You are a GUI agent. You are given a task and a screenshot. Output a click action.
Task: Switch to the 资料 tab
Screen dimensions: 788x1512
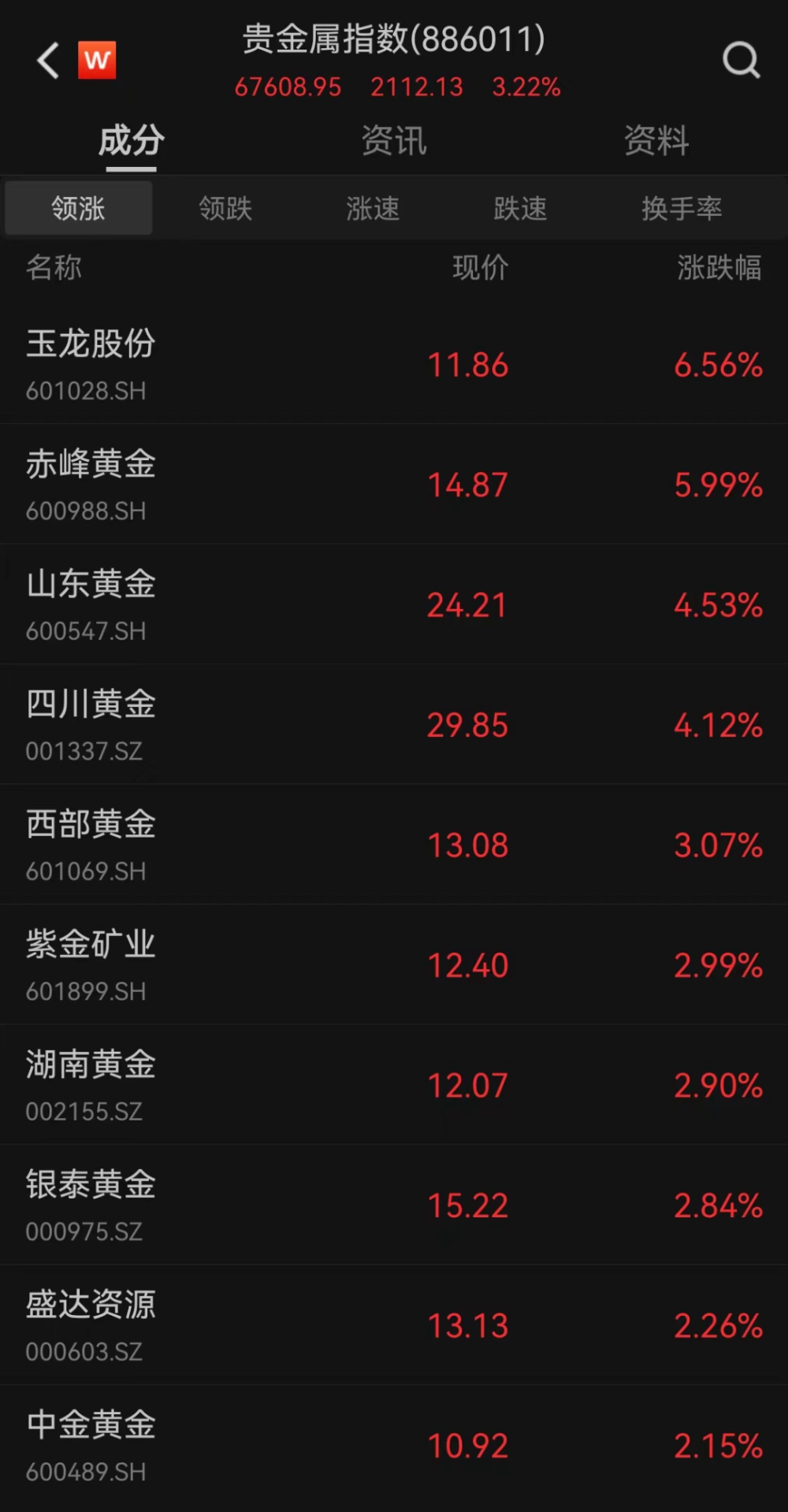[x=656, y=141]
